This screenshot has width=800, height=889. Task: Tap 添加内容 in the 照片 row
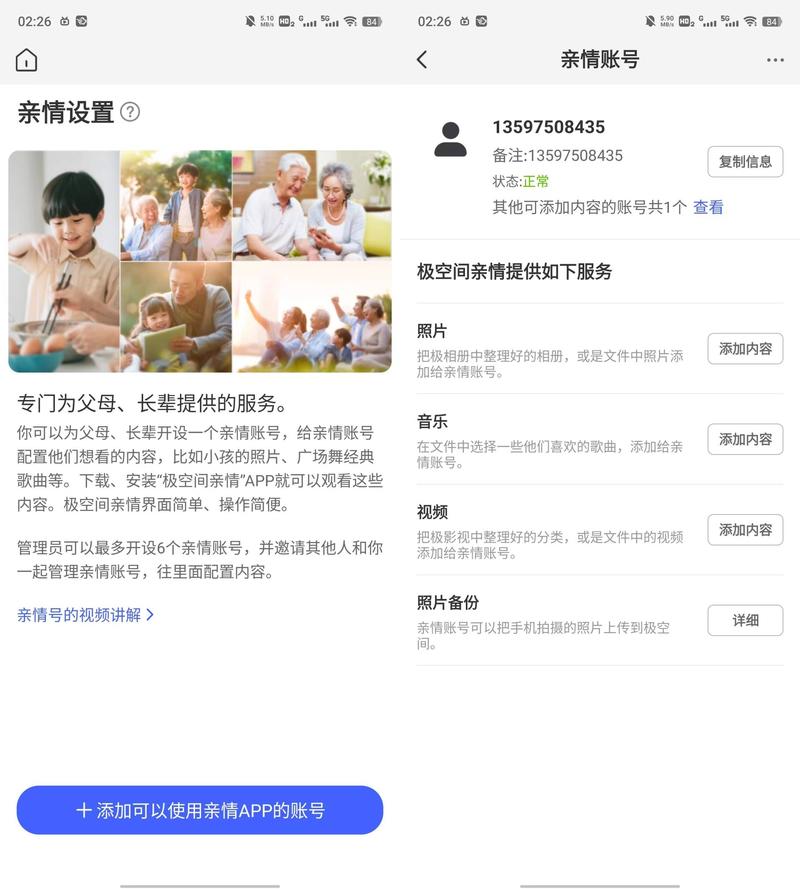(x=745, y=349)
